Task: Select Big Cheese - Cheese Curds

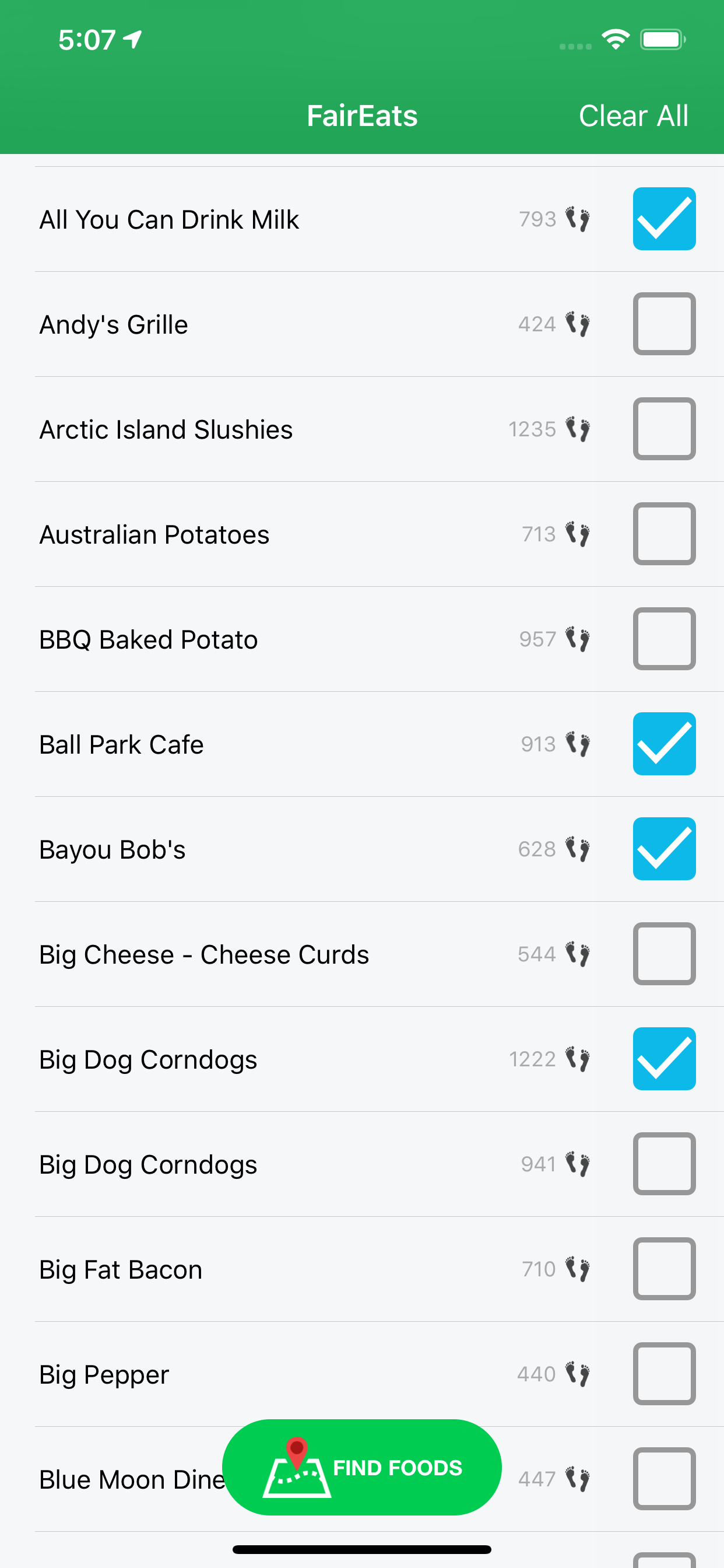Action: pos(664,954)
